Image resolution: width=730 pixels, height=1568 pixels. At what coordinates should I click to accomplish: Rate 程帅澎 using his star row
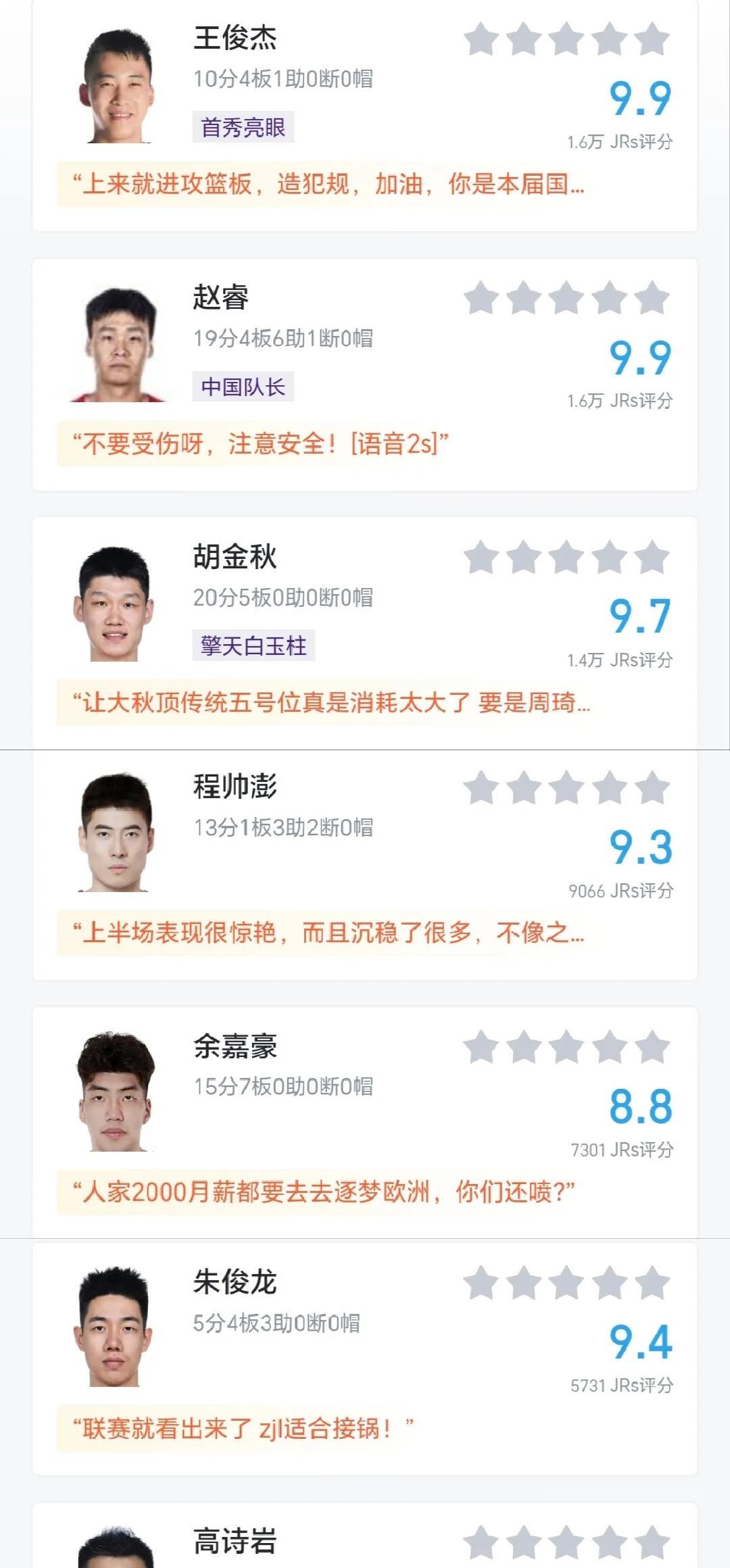point(566,788)
